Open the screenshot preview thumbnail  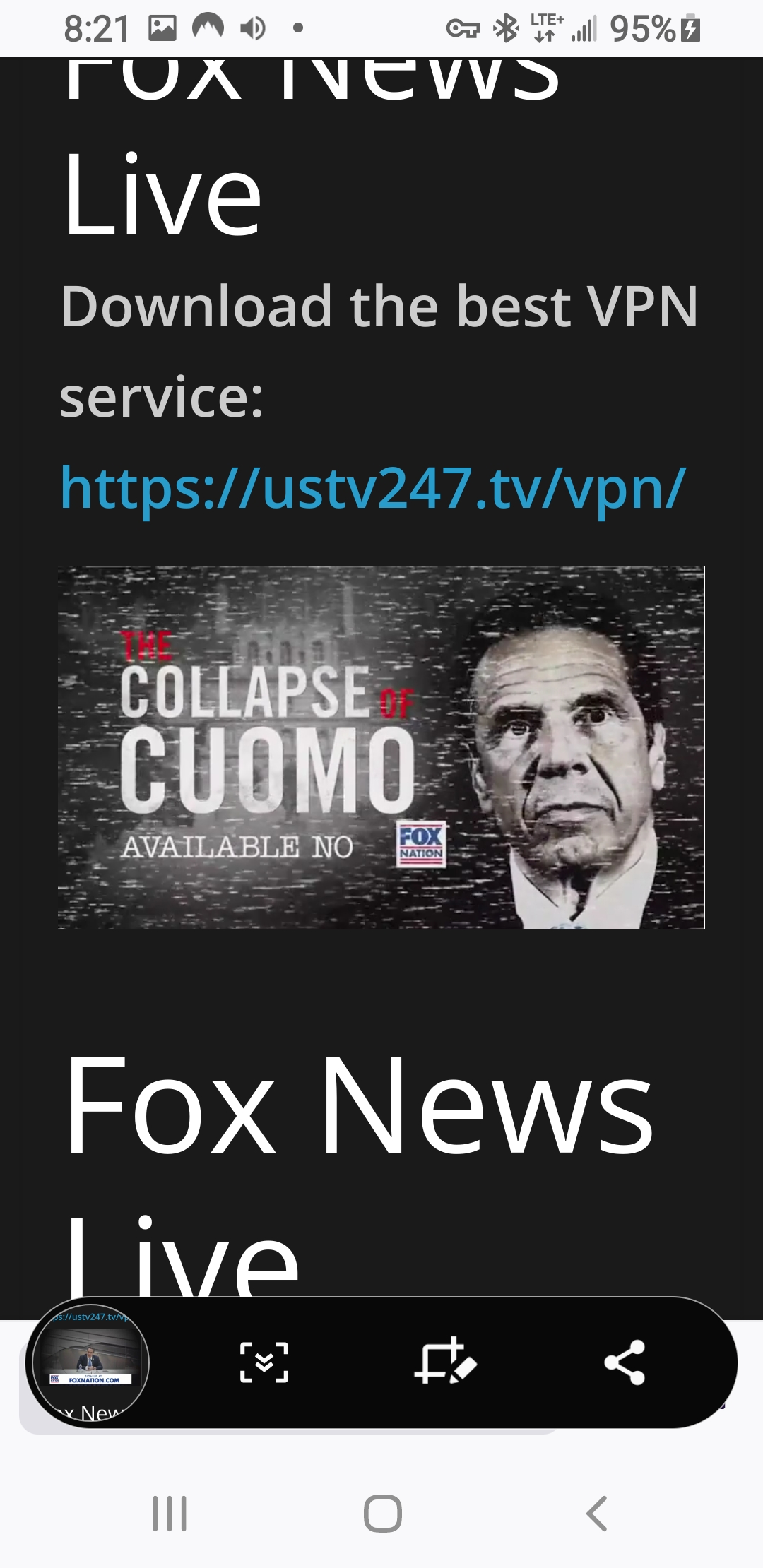[x=90, y=1362]
